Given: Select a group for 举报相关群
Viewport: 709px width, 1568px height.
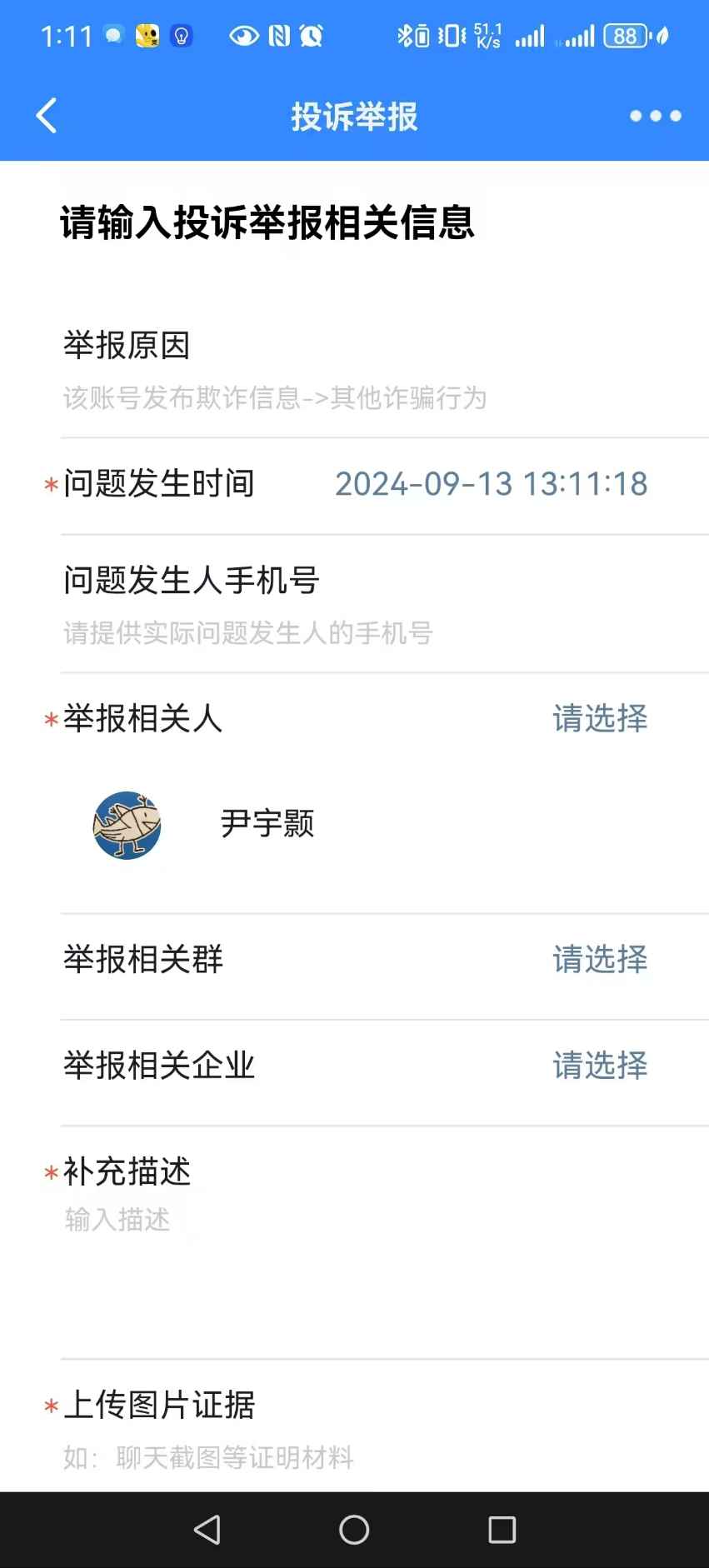Looking at the screenshot, I should click(599, 959).
